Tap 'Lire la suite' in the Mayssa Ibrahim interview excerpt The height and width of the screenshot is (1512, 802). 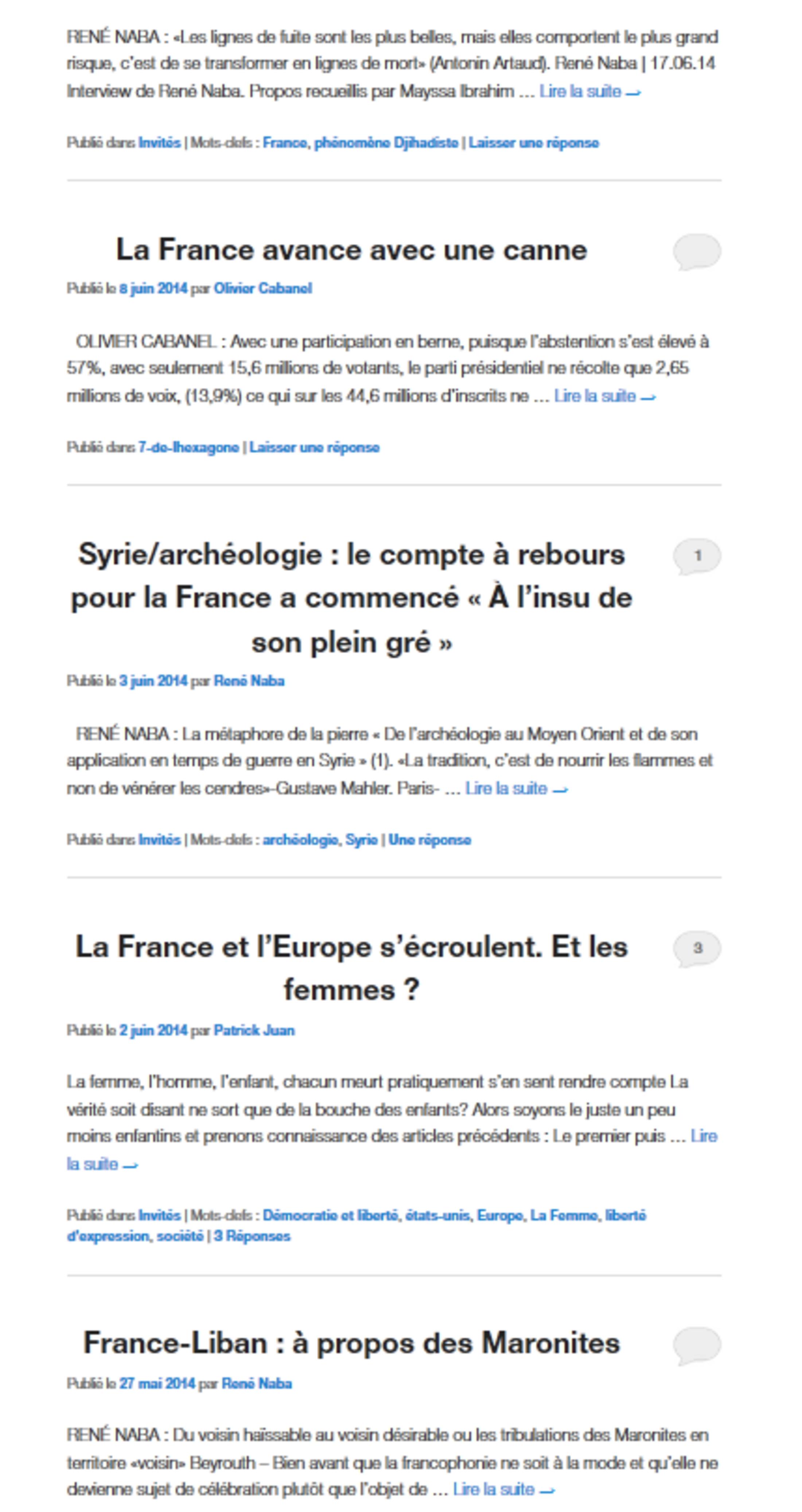589,91
